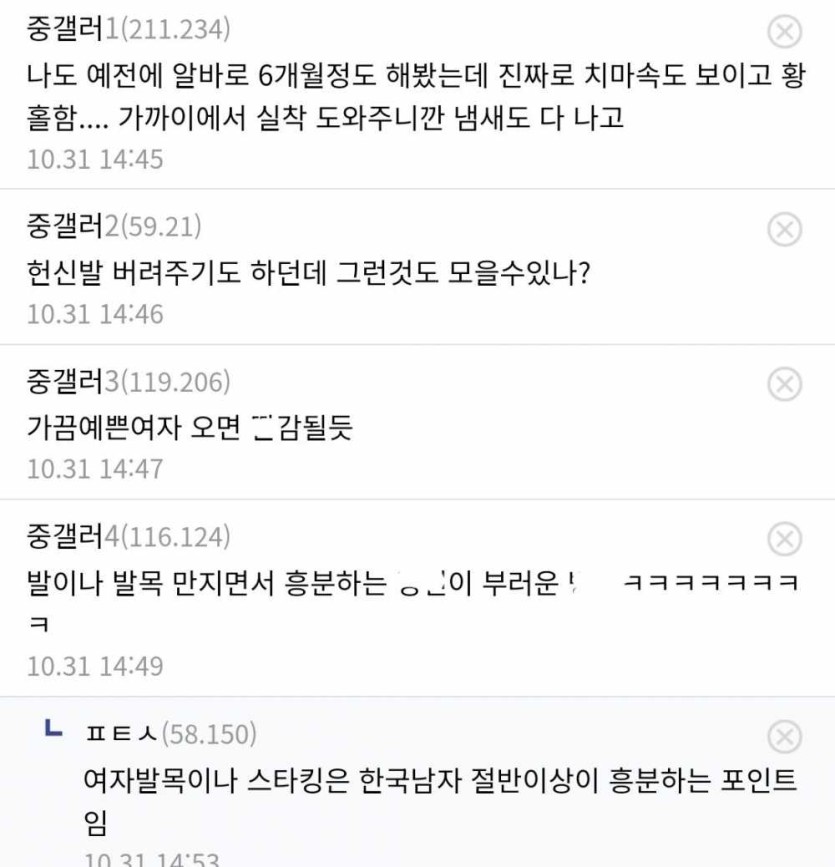Remove 중갤러2's comment with the X icon
Viewport: 835px width, 867px height.
tap(785, 230)
